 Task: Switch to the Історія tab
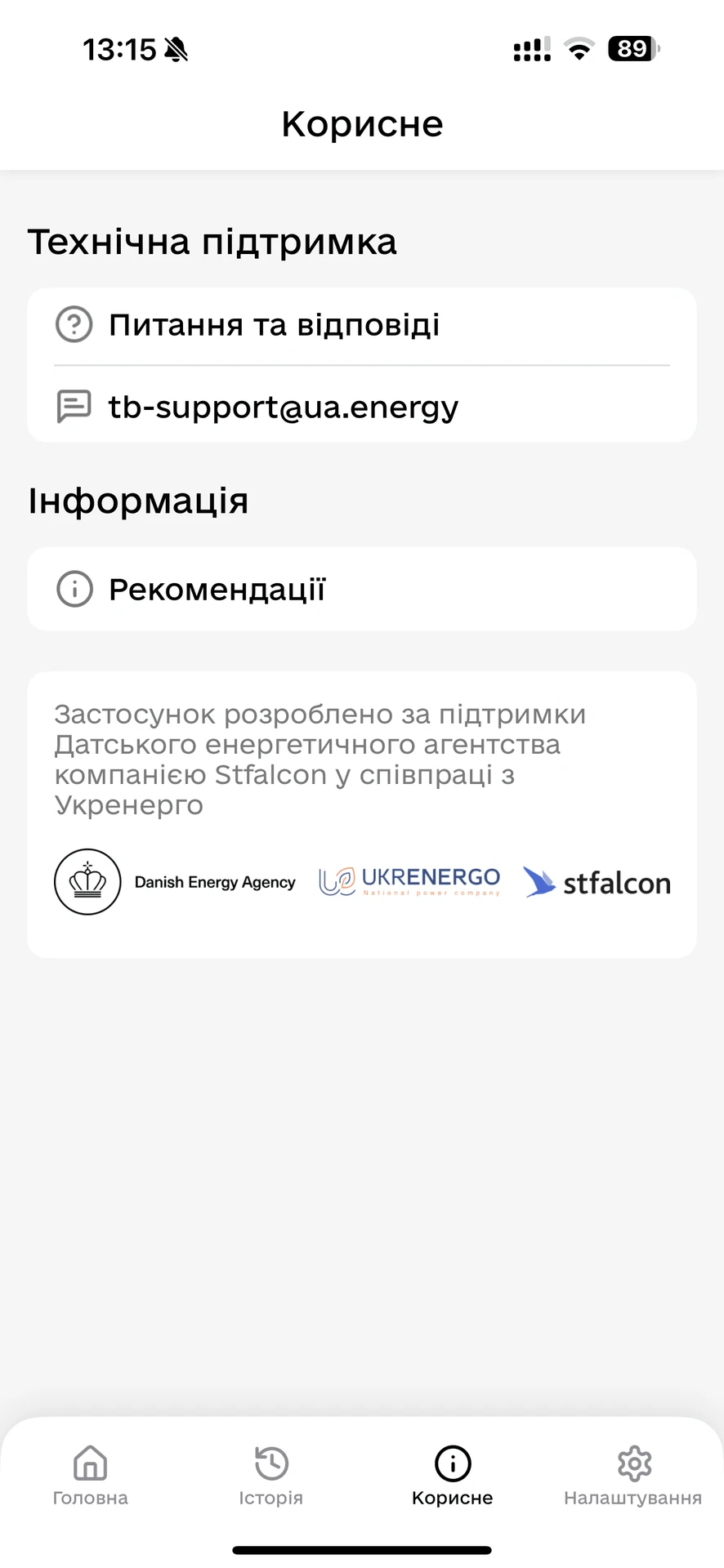[271, 1476]
